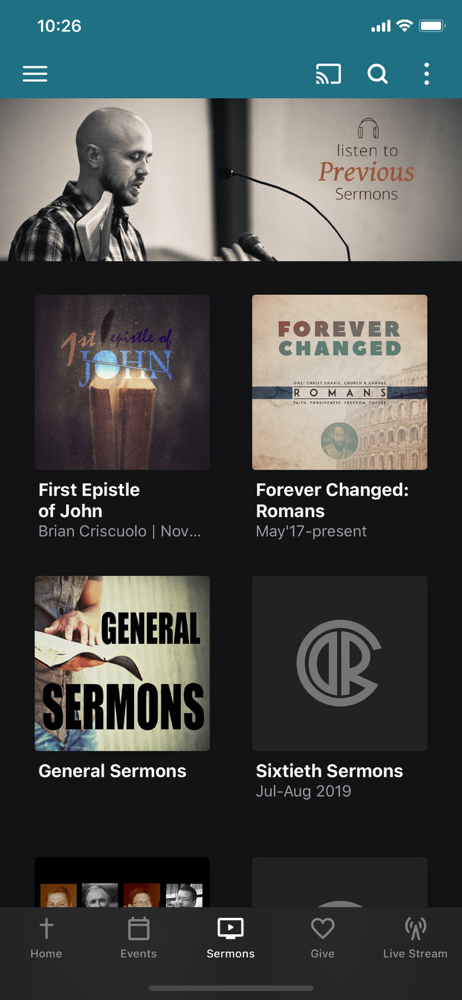Switch to the Home tab
The height and width of the screenshot is (1000, 462).
click(46, 938)
